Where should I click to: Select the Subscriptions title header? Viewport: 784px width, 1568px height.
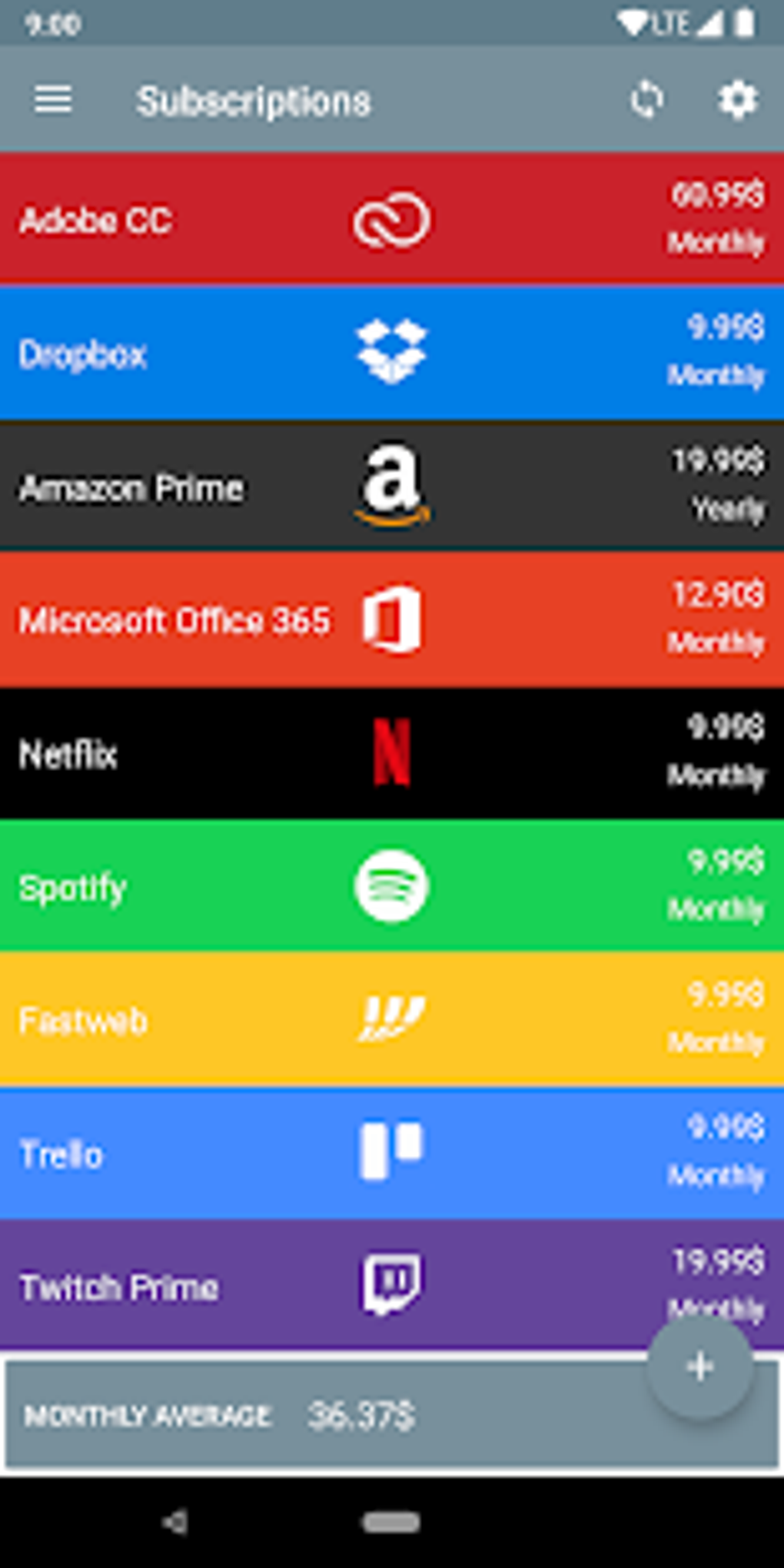pyautogui.click(x=254, y=99)
